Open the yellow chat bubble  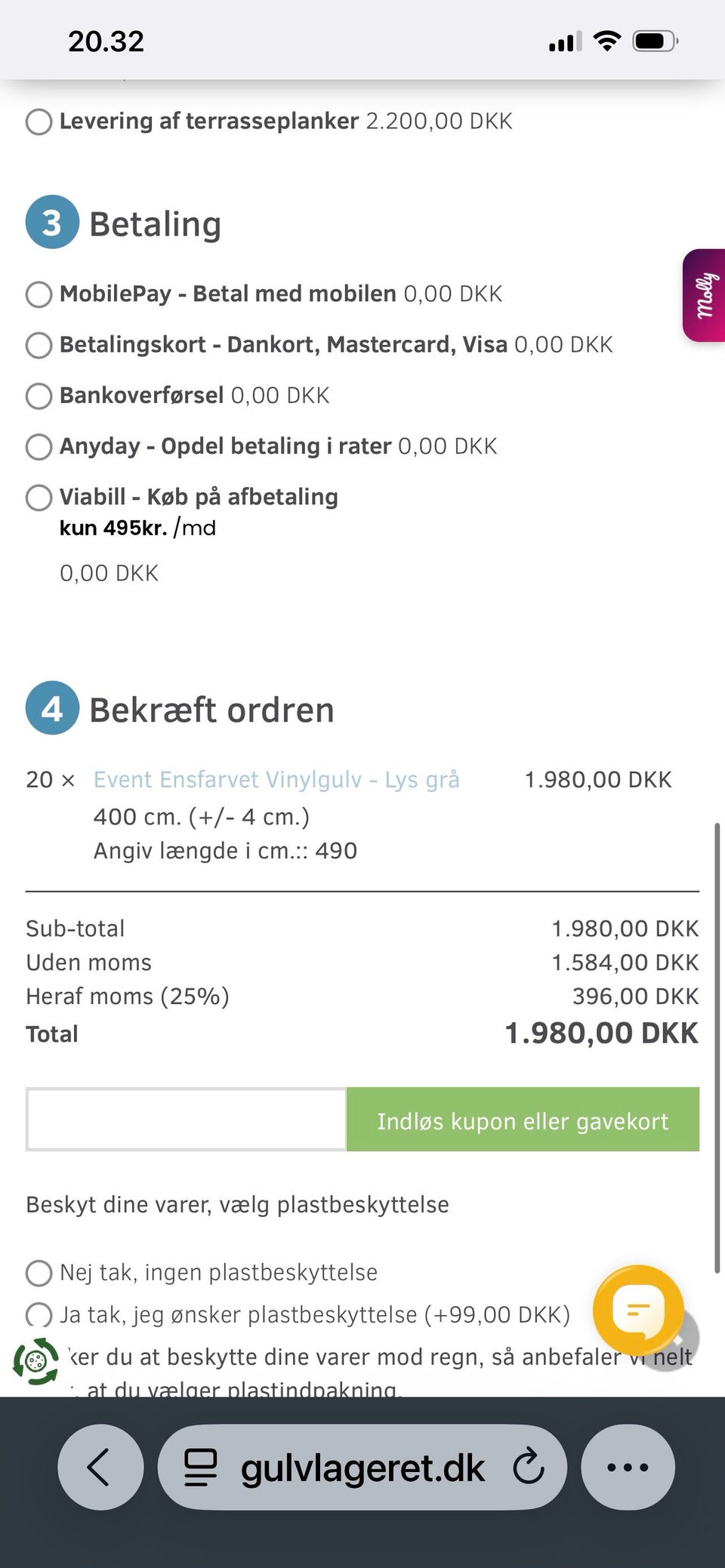(638, 1310)
